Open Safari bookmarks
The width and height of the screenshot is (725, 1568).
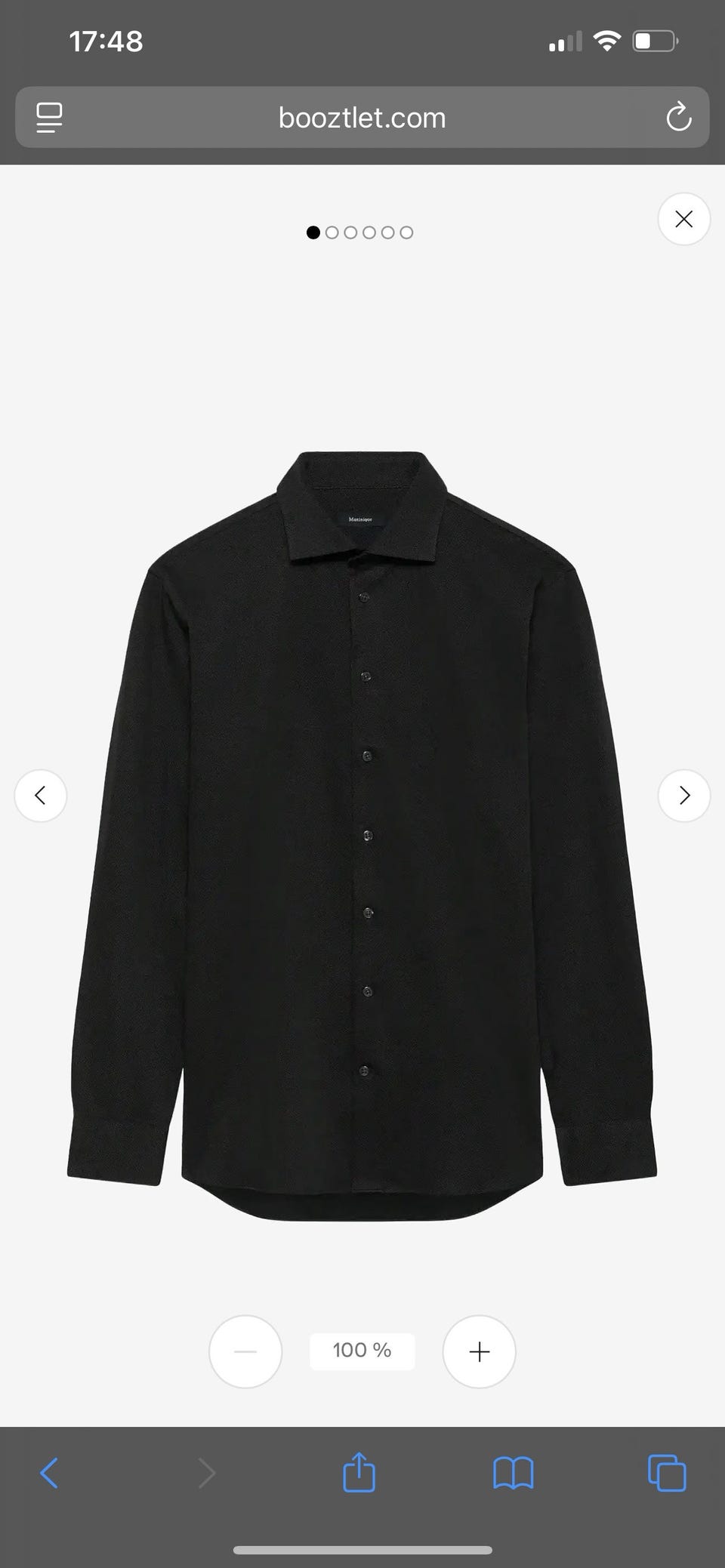[x=514, y=1472]
